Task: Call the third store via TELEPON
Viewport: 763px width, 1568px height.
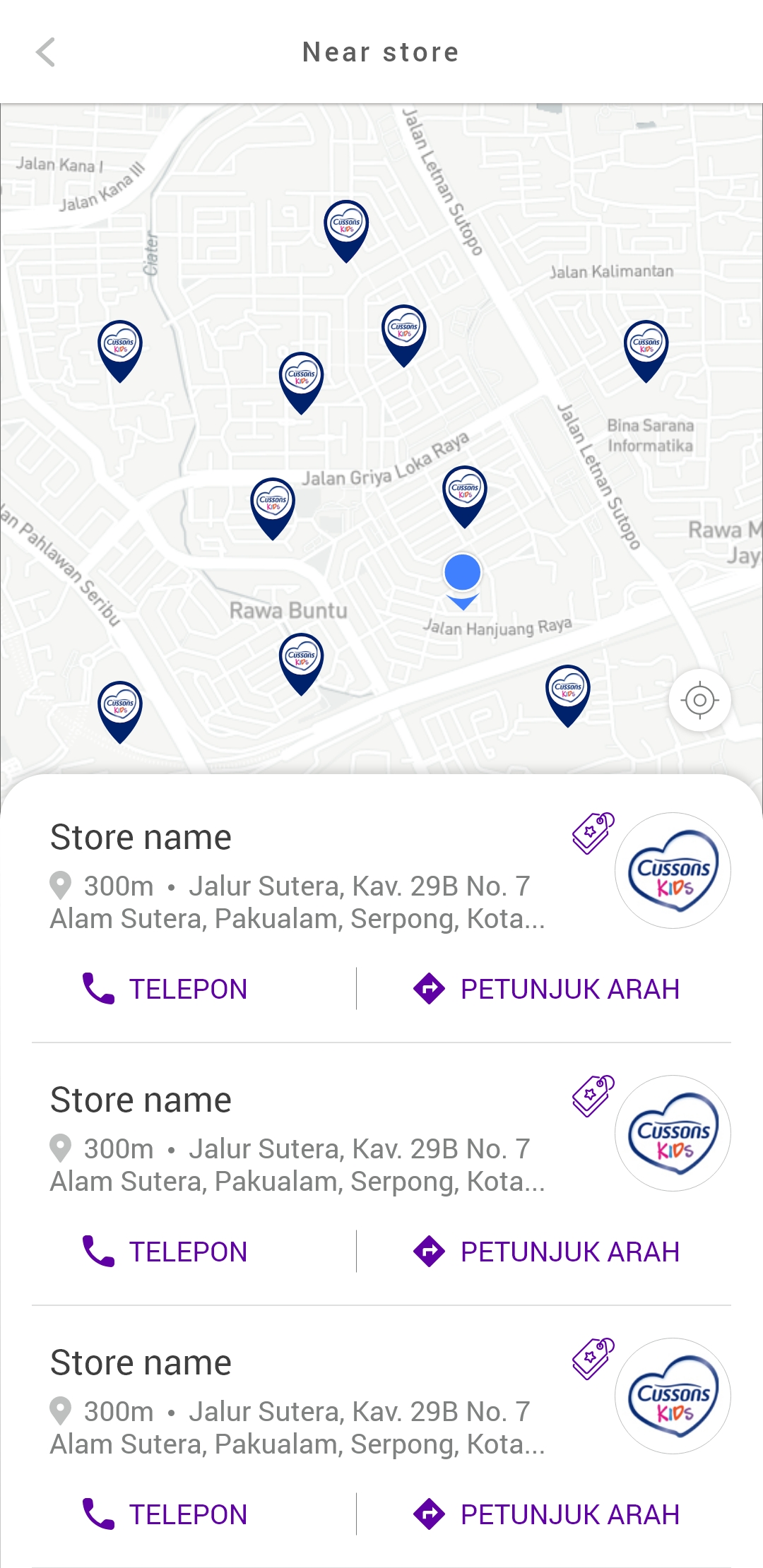Action: click(x=166, y=1514)
